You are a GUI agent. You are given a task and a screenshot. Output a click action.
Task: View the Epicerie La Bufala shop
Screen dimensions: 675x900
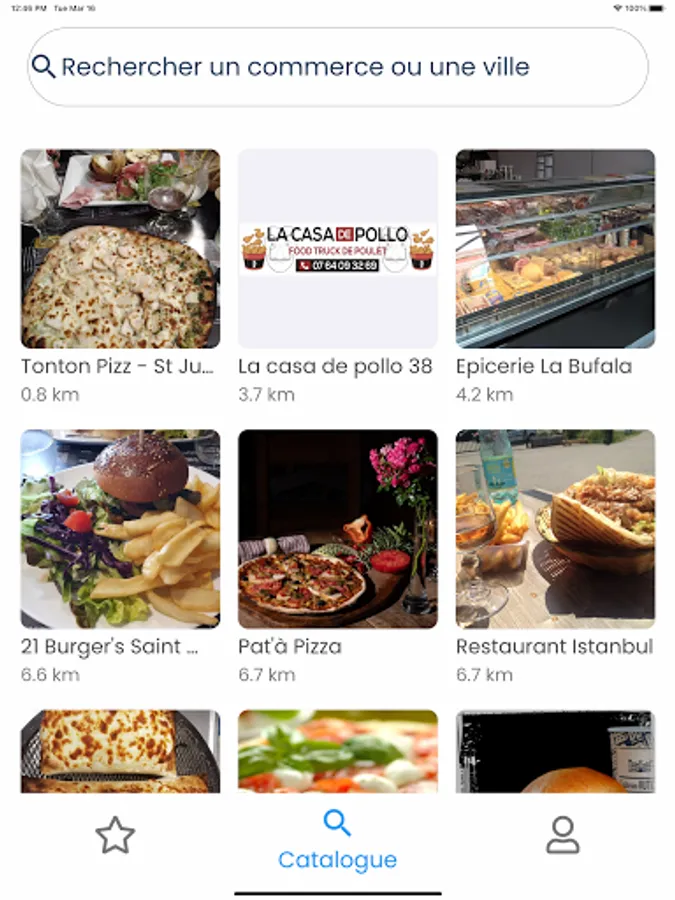click(x=555, y=249)
